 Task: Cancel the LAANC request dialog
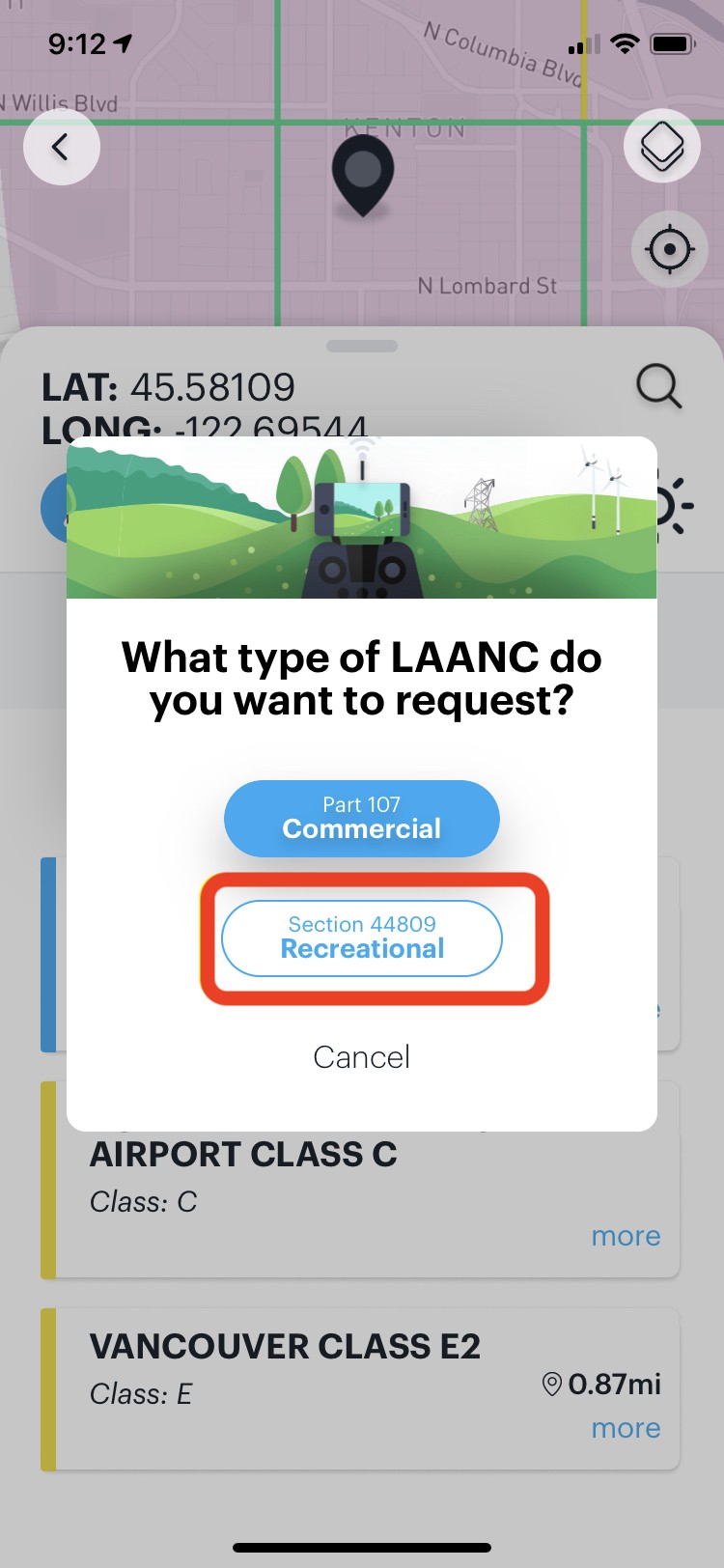(x=362, y=1056)
